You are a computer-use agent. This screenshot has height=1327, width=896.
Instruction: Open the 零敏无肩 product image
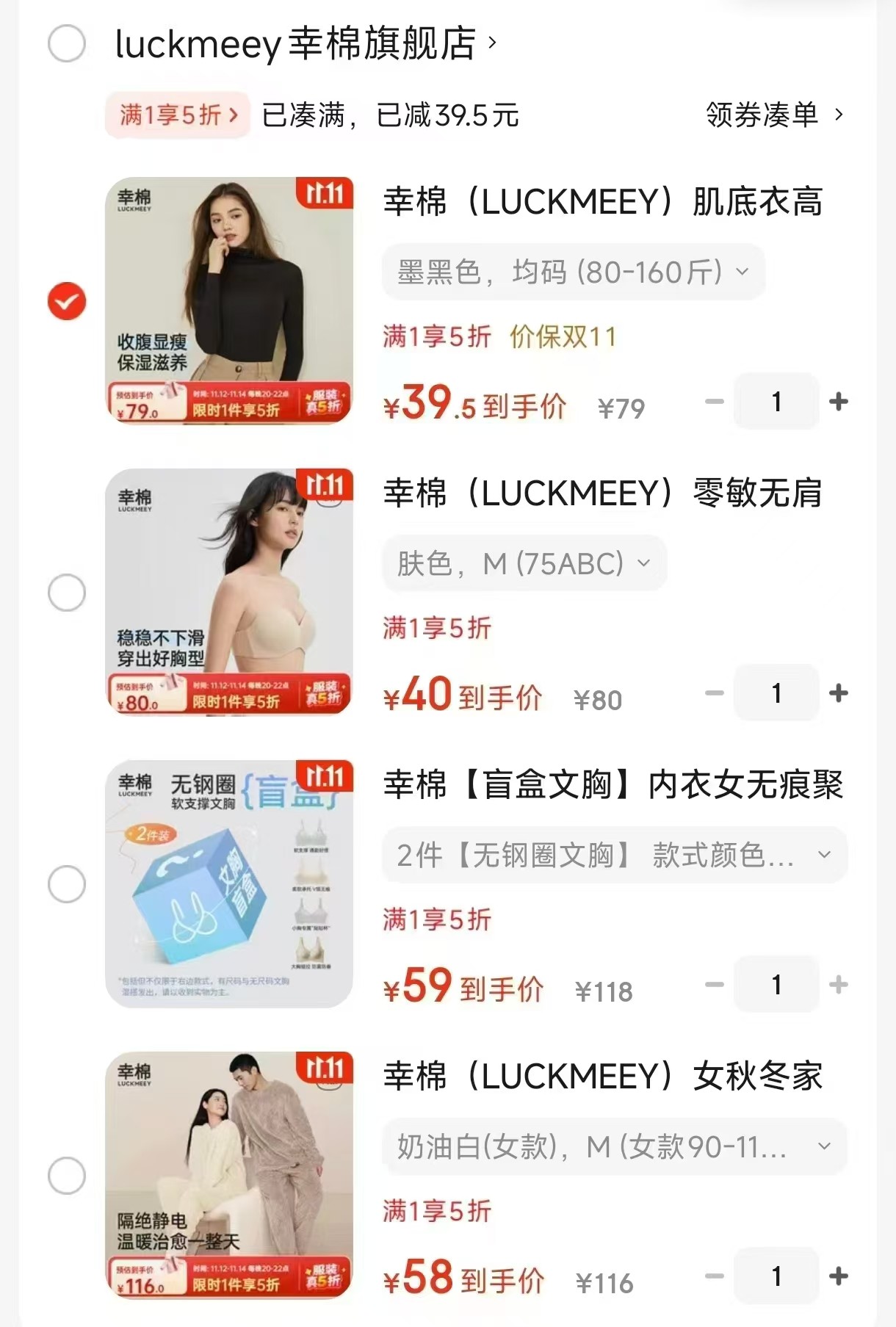[x=229, y=592]
